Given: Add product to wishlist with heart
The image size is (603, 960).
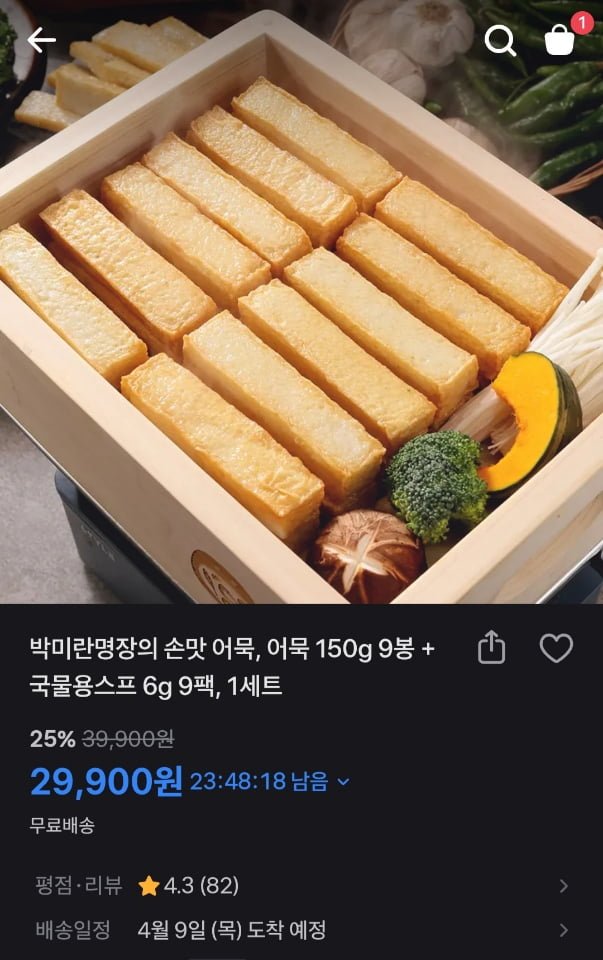Looking at the screenshot, I should point(556,649).
